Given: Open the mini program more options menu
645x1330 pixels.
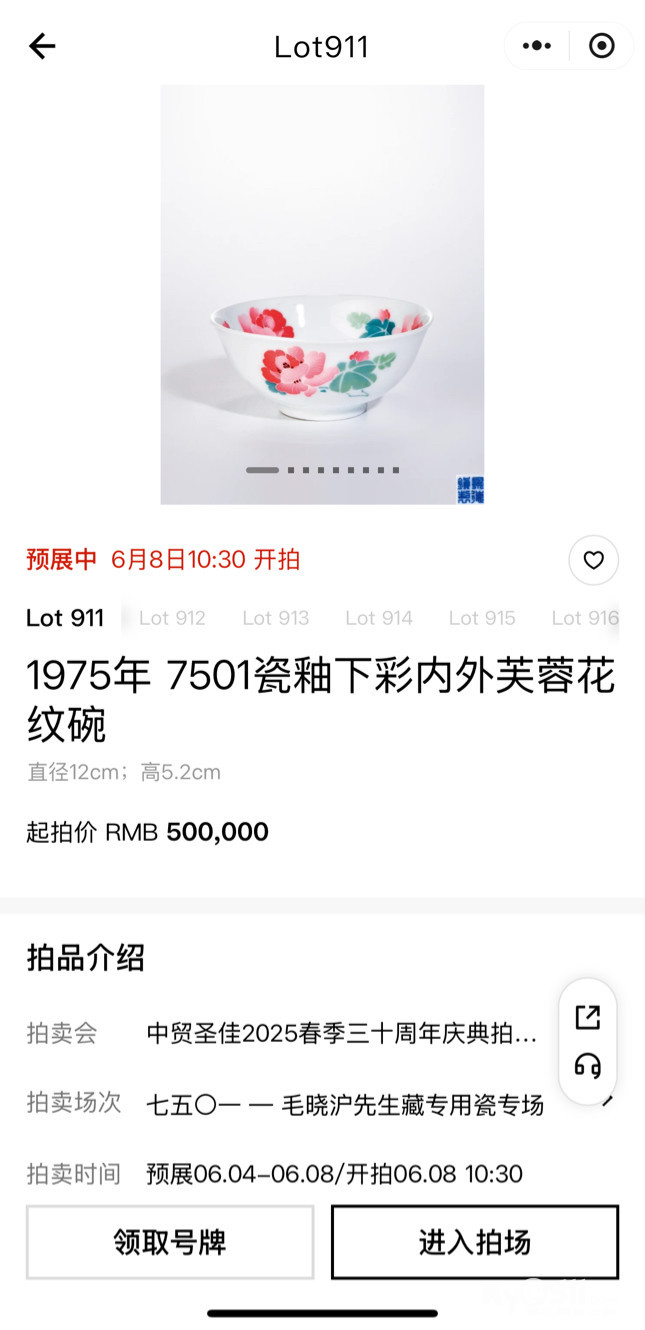Looking at the screenshot, I should (x=537, y=46).
